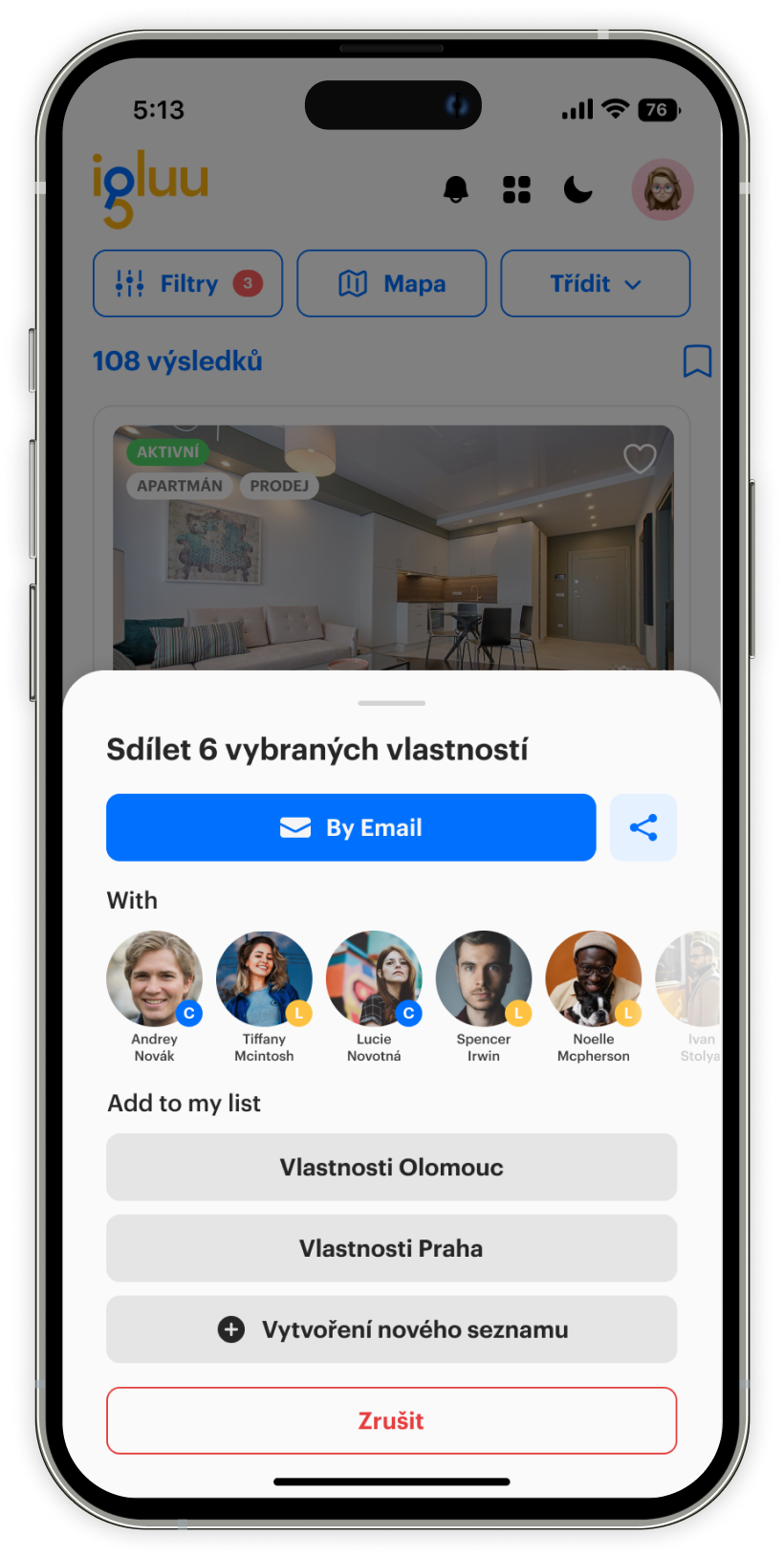
Task: Open Filtry filters
Action: pos(187,283)
